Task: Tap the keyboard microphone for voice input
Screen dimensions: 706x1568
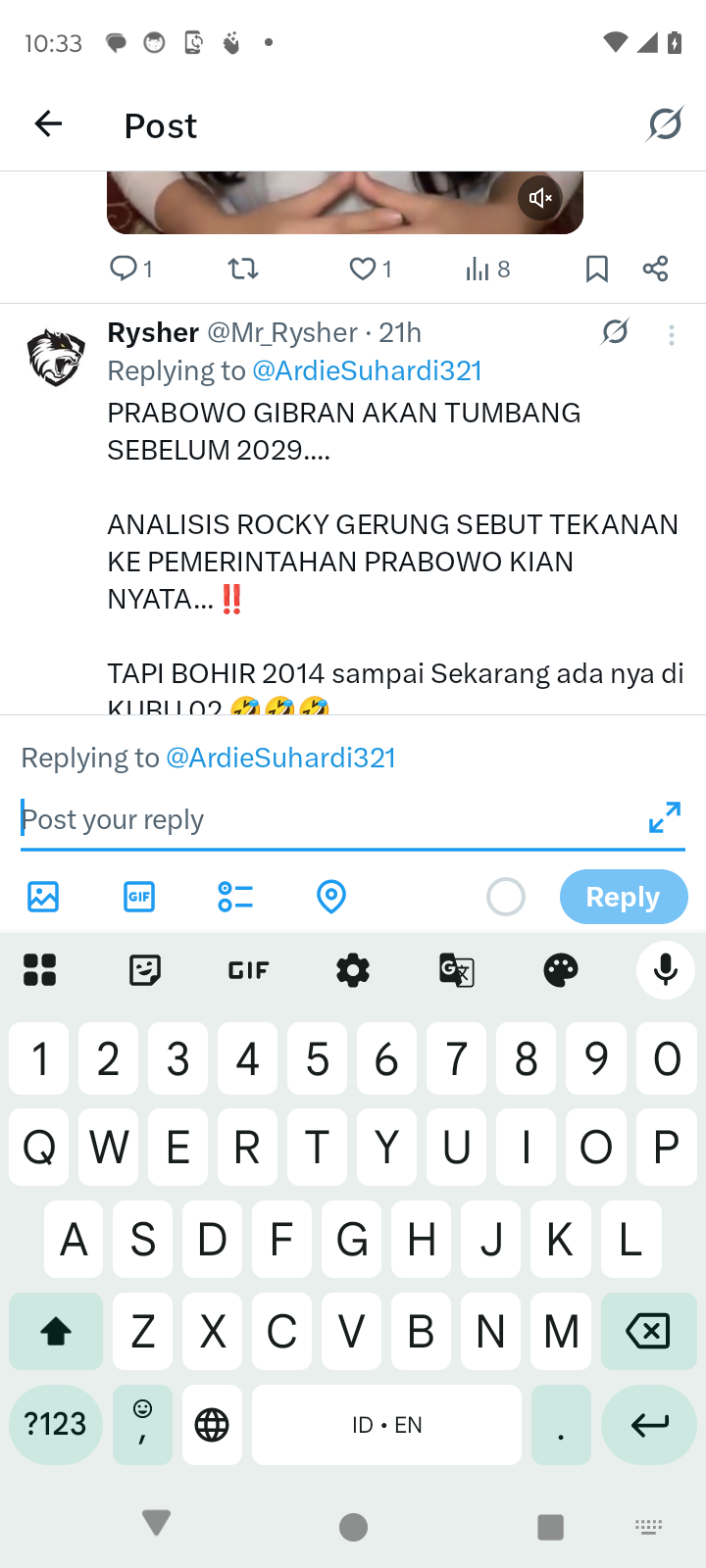Action: 665,970
